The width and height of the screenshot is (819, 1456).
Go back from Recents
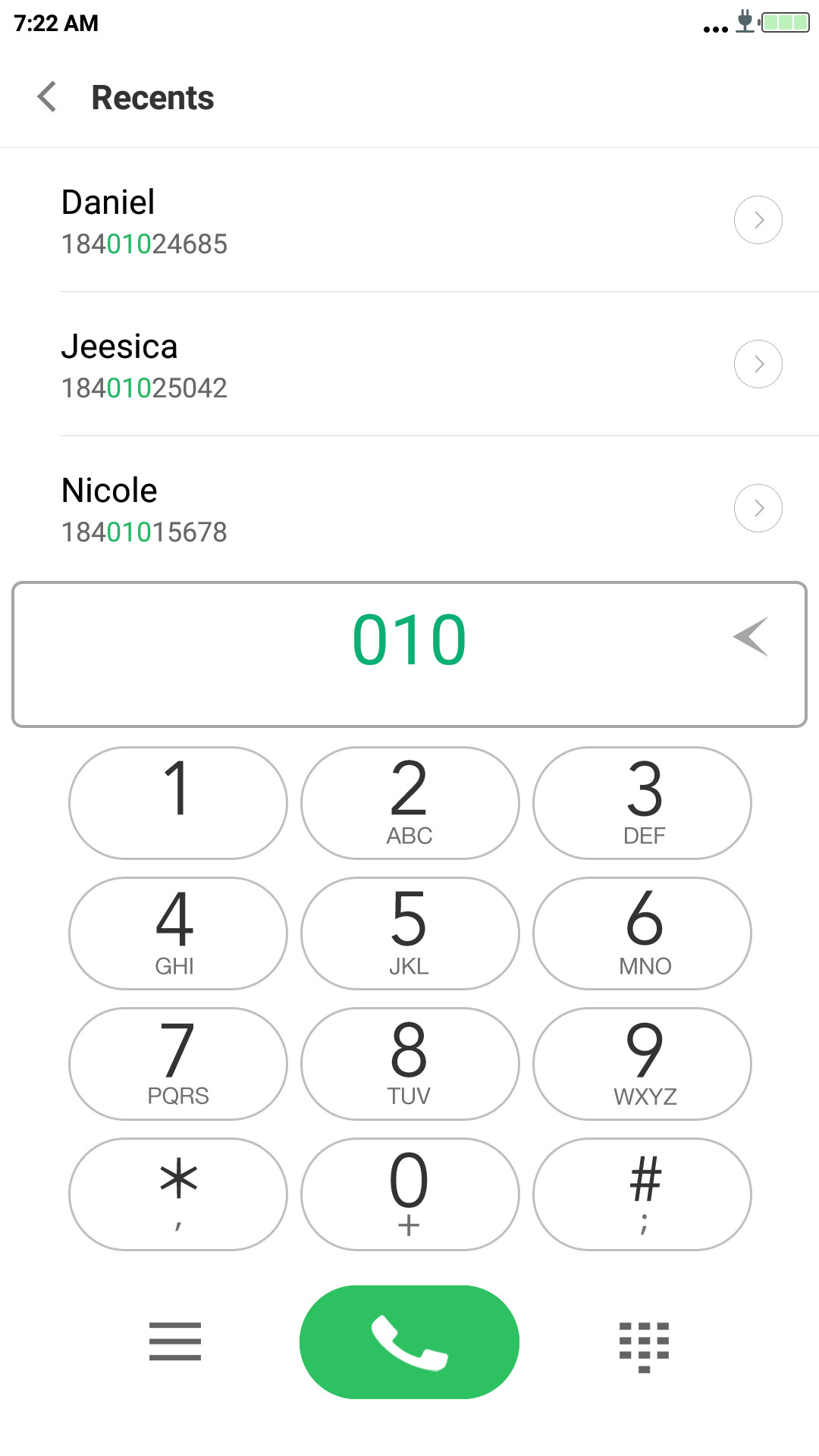[x=47, y=97]
